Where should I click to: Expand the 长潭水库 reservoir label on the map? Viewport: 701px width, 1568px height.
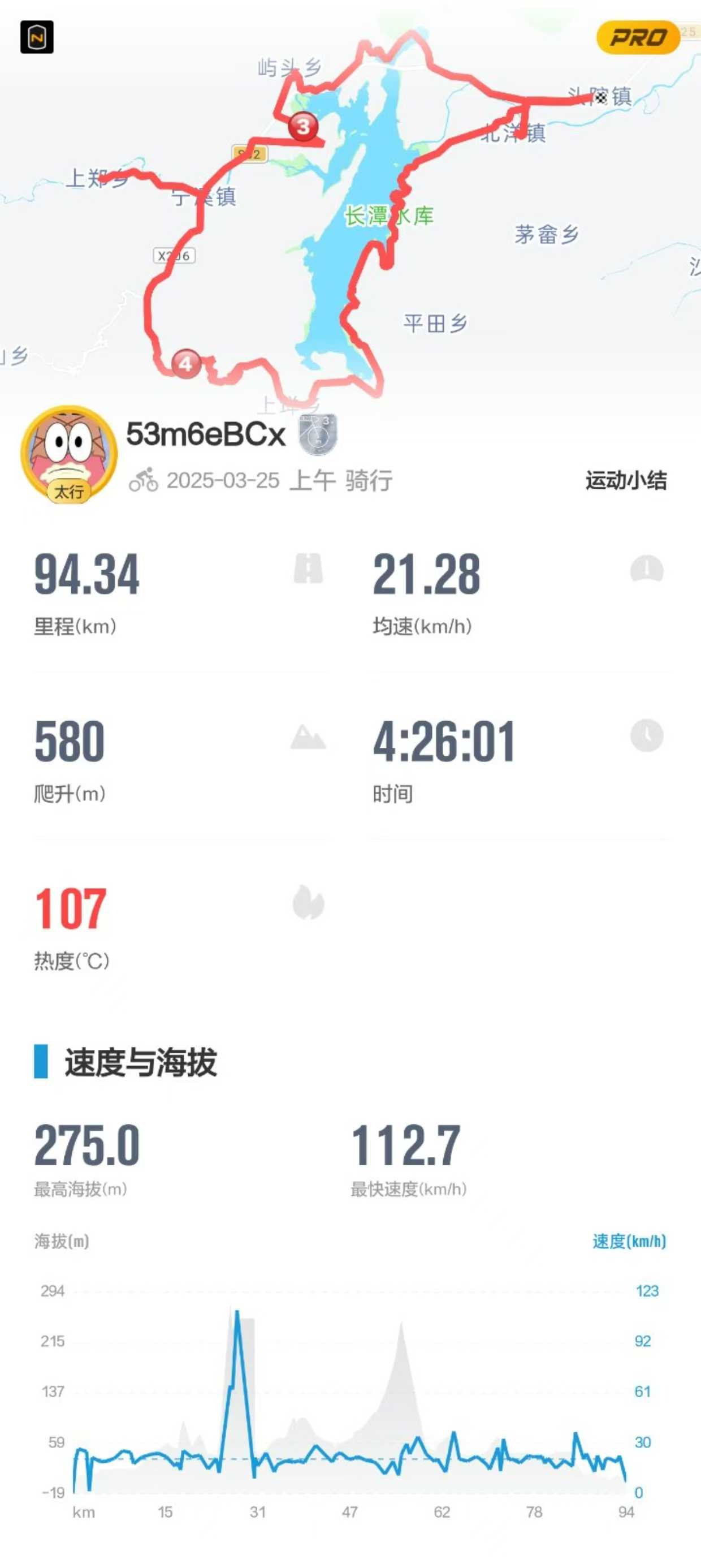[390, 216]
